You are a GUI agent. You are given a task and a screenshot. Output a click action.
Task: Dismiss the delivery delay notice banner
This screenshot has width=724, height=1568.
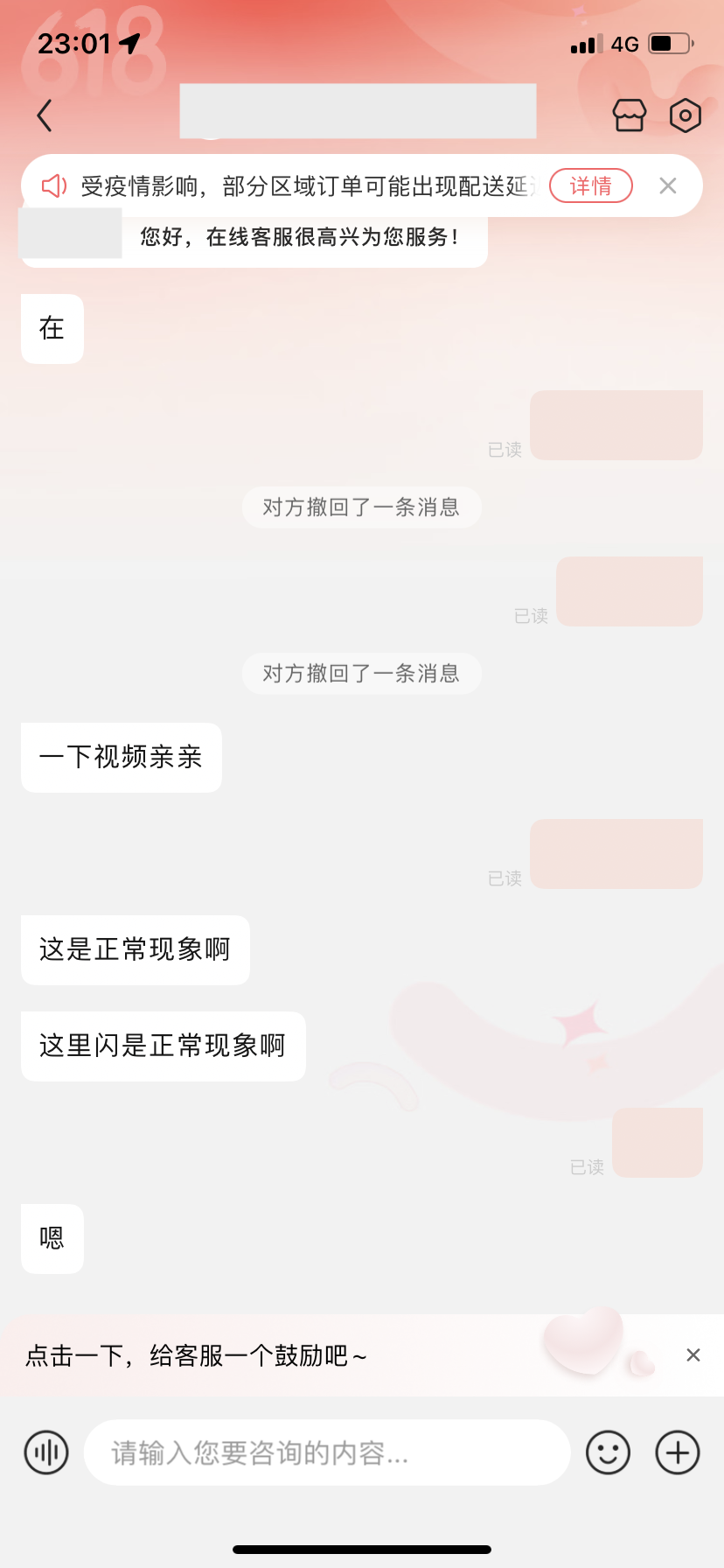click(668, 185)
